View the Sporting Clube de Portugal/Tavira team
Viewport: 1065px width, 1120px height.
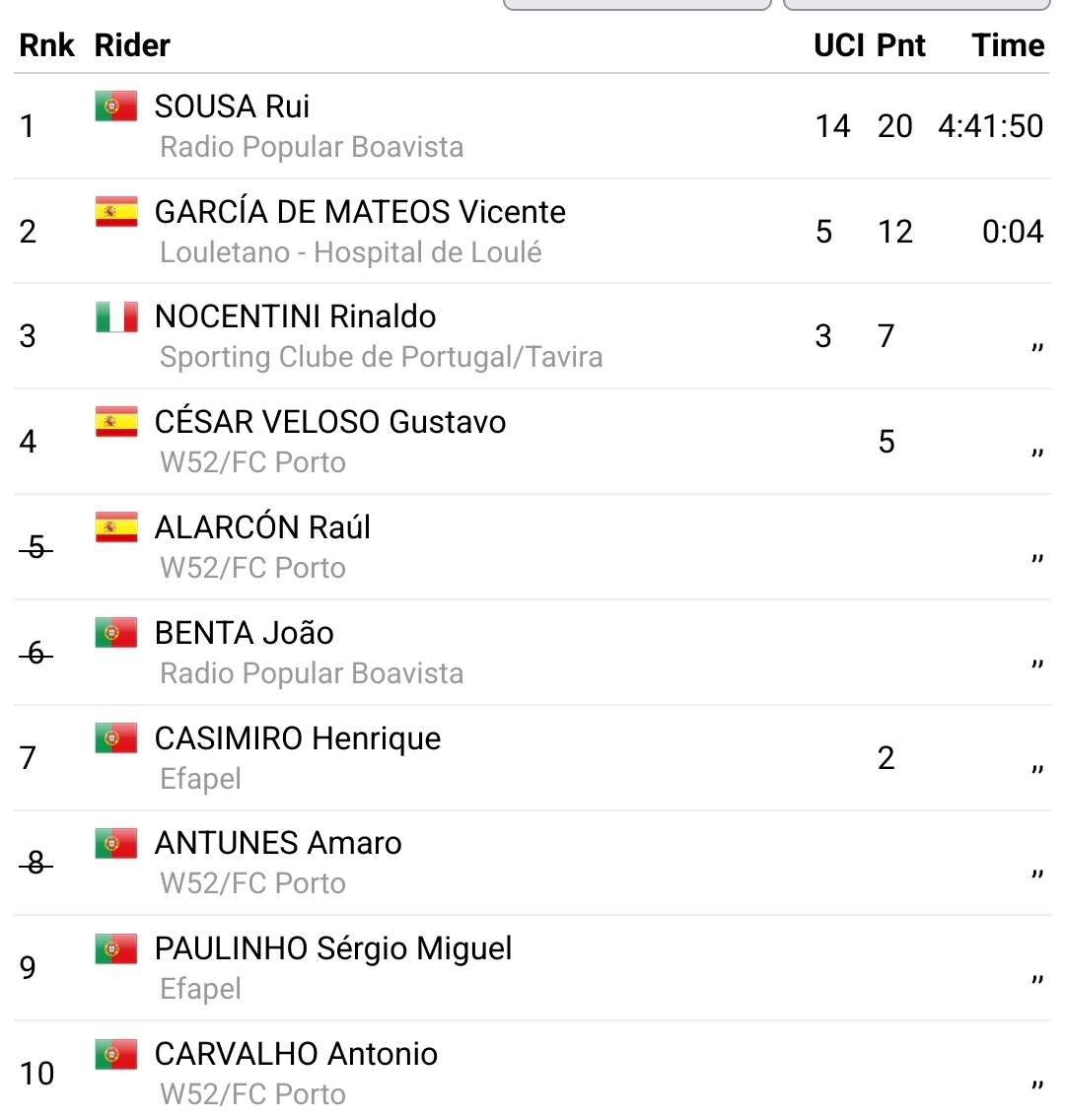pos(381,357)
